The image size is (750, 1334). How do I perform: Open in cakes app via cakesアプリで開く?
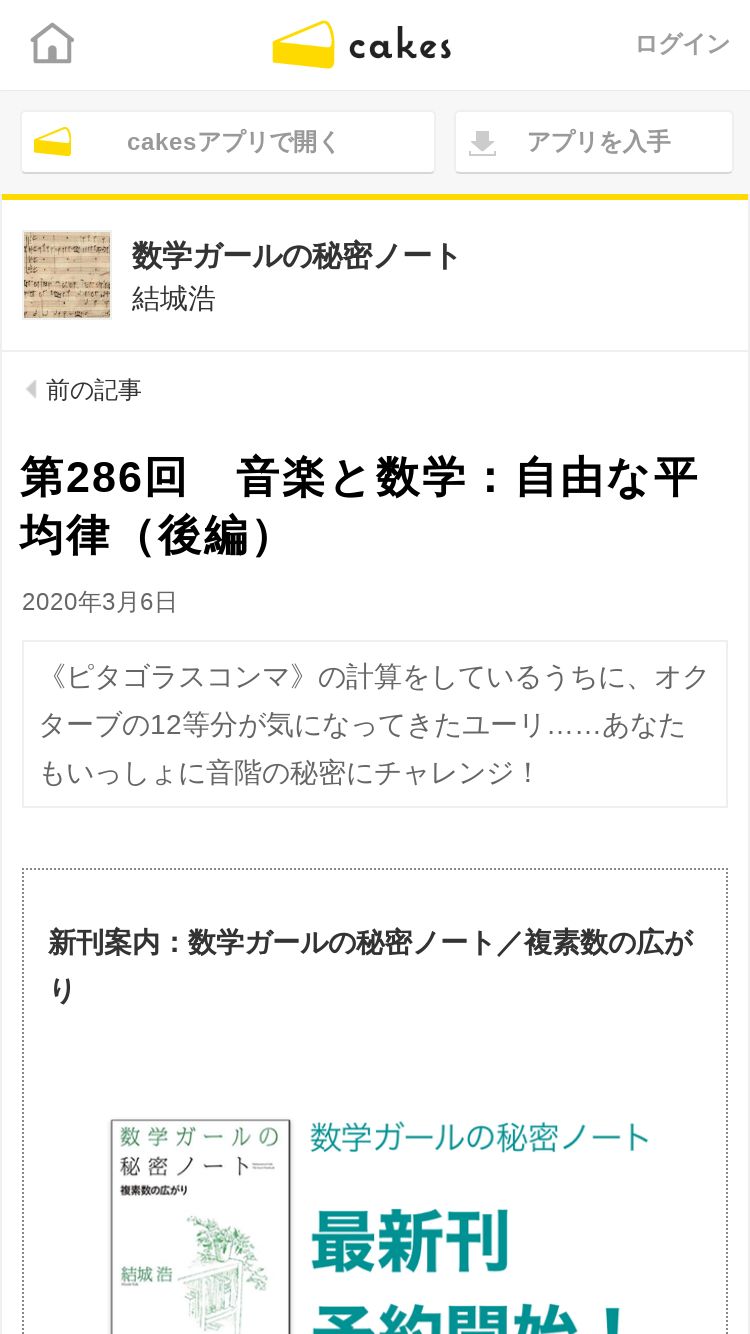[x=228, y=142]
